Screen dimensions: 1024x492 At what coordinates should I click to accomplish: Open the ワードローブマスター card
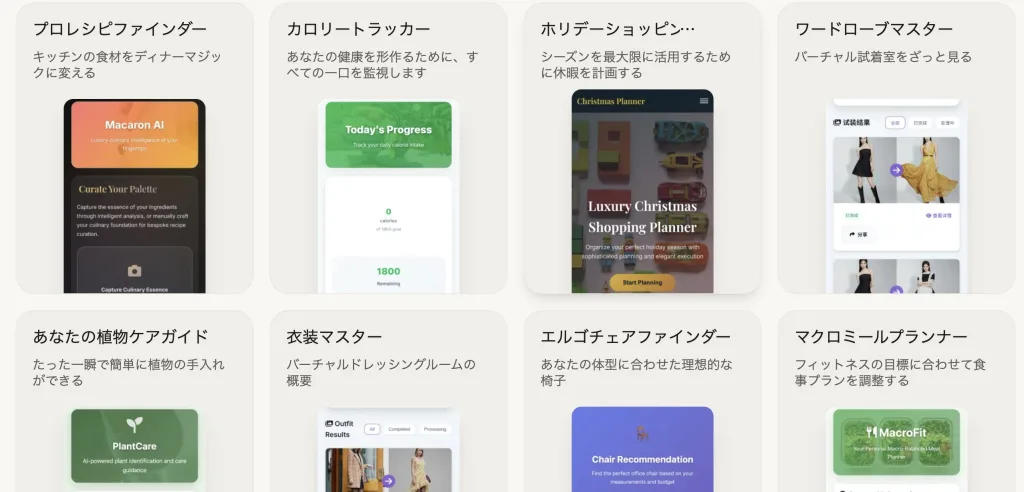(x=896, y=150)
